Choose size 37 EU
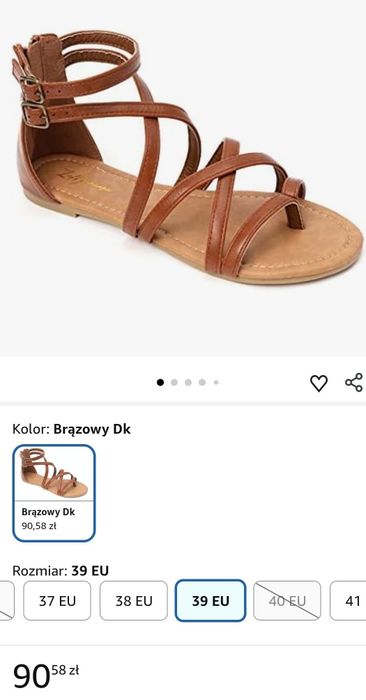 click(57, 601)
